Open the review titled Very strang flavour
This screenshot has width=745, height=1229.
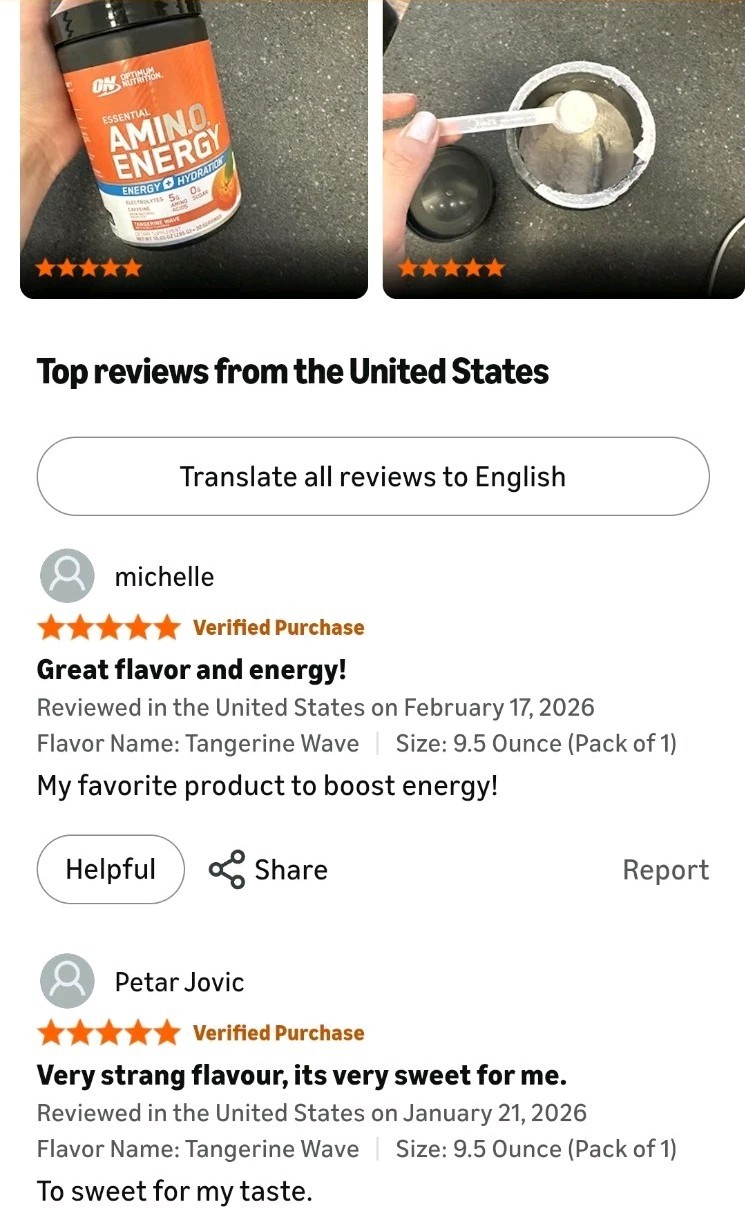pyautogui.click(x=302, y=1075)
